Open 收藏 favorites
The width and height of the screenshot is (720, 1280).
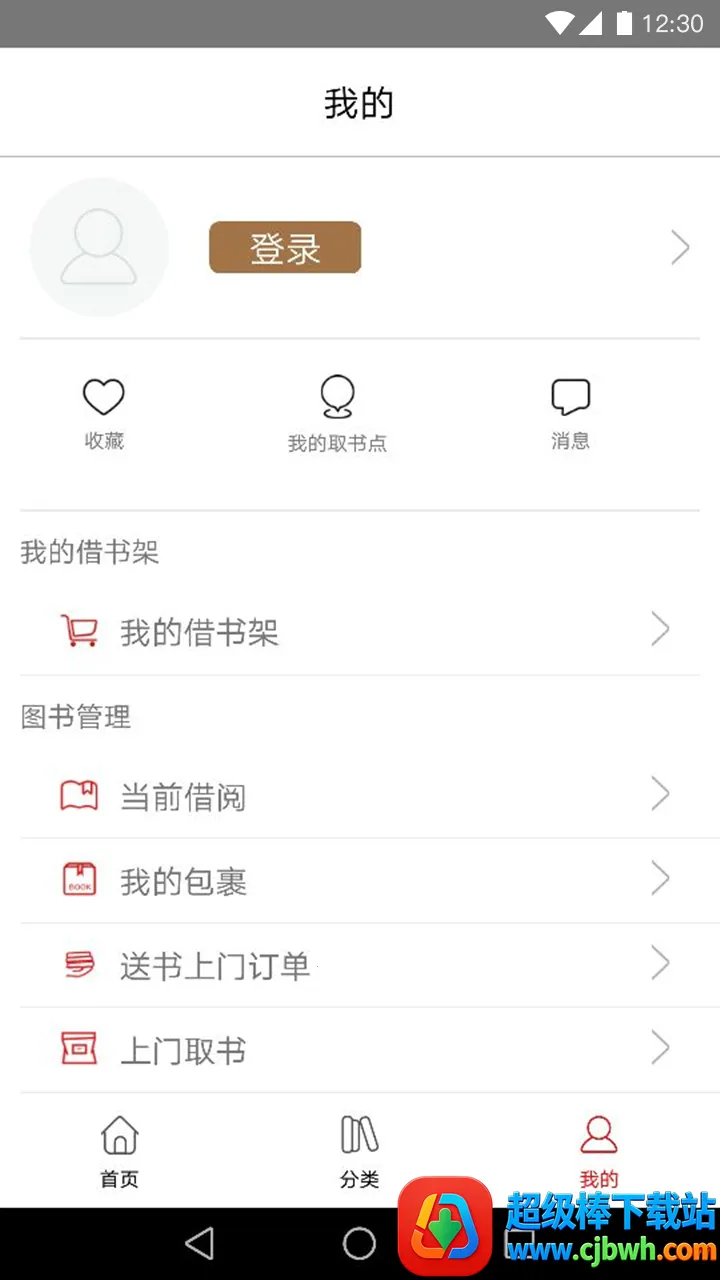pyautogui.click(x=103, y=413)
